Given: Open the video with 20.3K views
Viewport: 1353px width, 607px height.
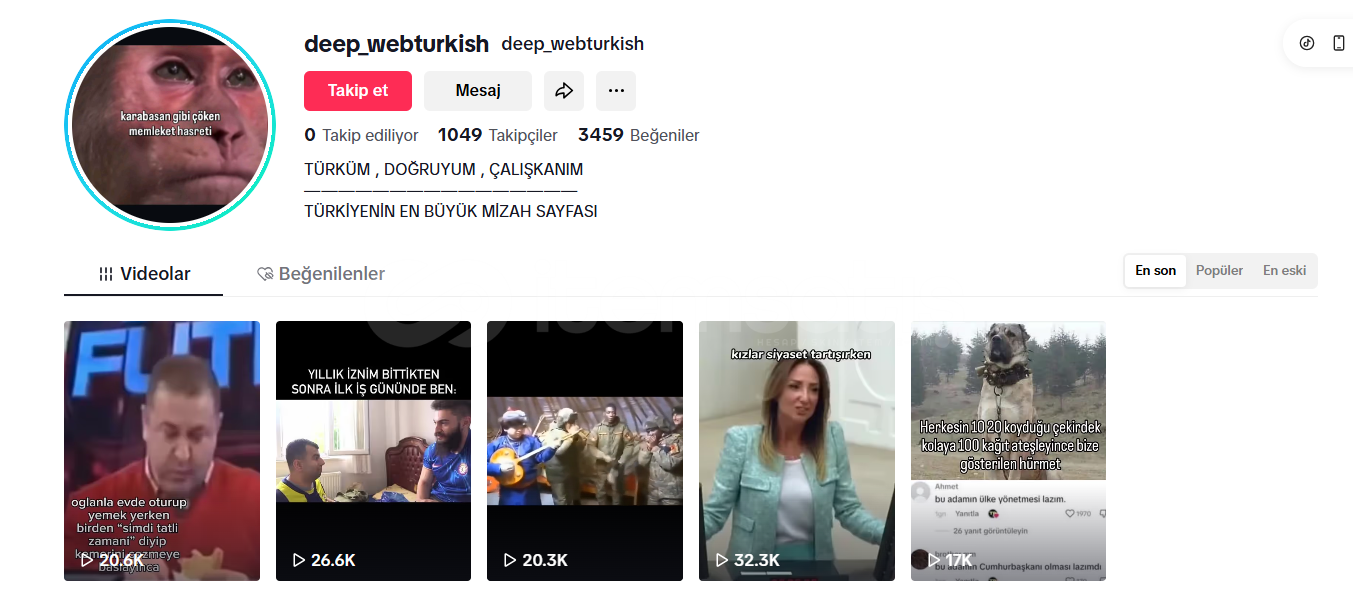Looking at the screenshot, I should click(x=584, y=450).
